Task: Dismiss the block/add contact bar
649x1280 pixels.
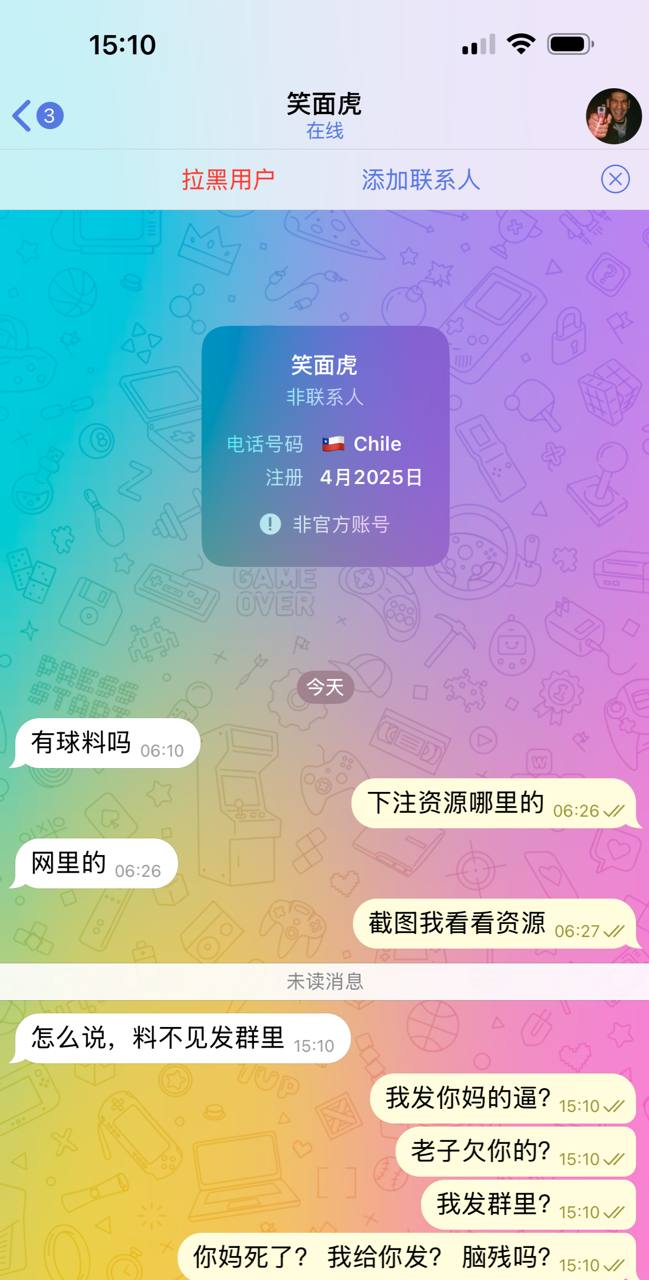Action: click(x=615, y=180)
